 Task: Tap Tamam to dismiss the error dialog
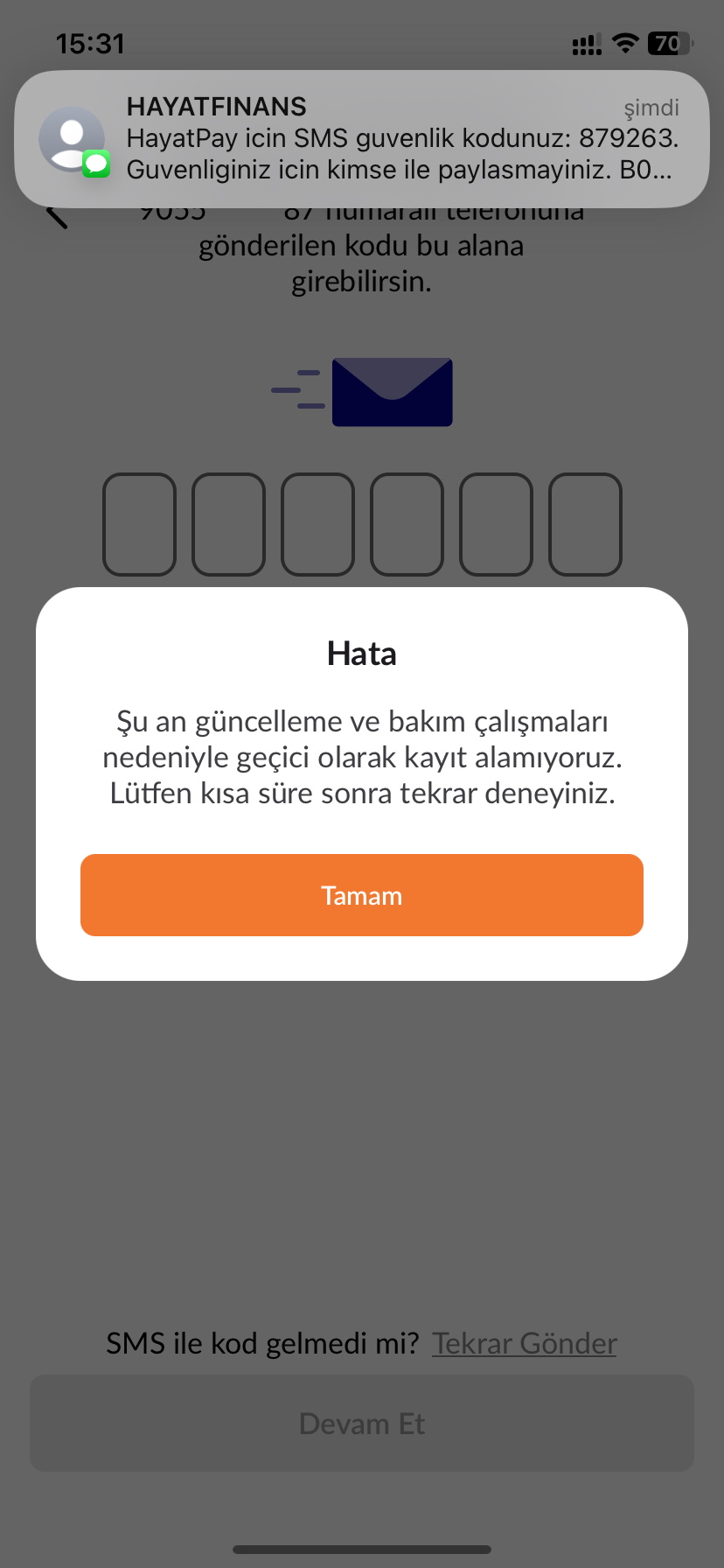pos(362,895)
